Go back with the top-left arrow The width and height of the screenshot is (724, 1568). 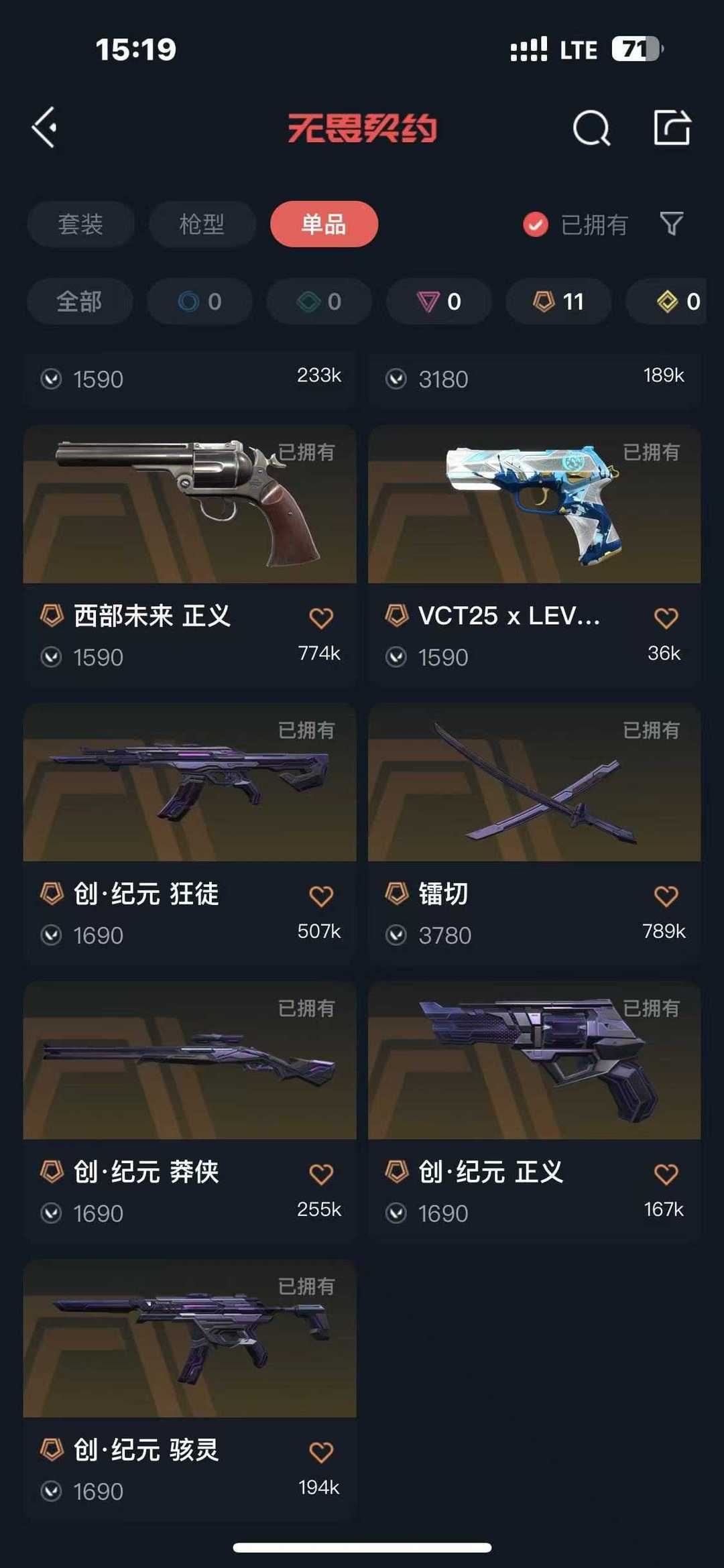(x=44, y=127)
